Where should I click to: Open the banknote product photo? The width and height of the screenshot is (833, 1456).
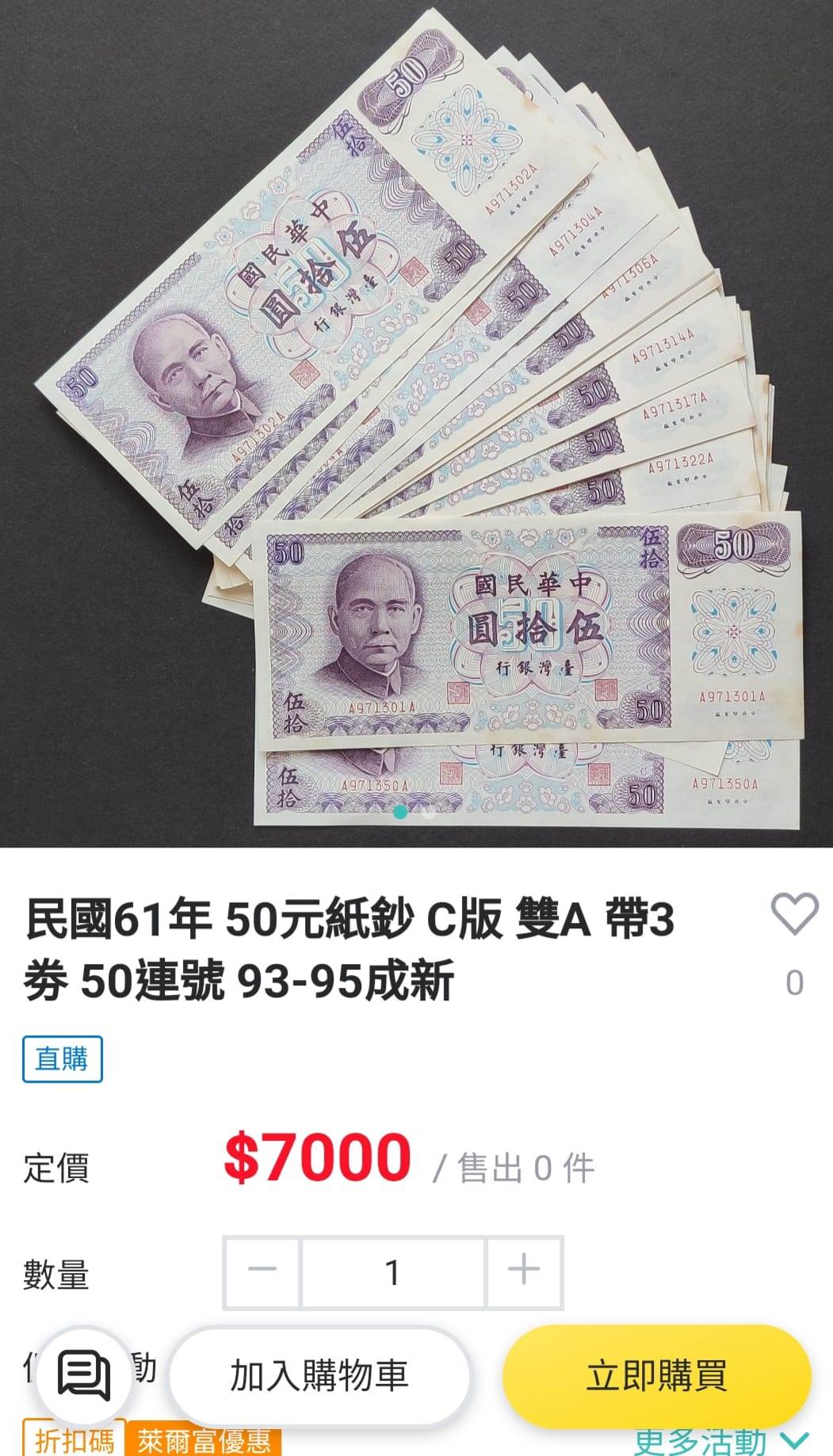(x=416, y=420)
